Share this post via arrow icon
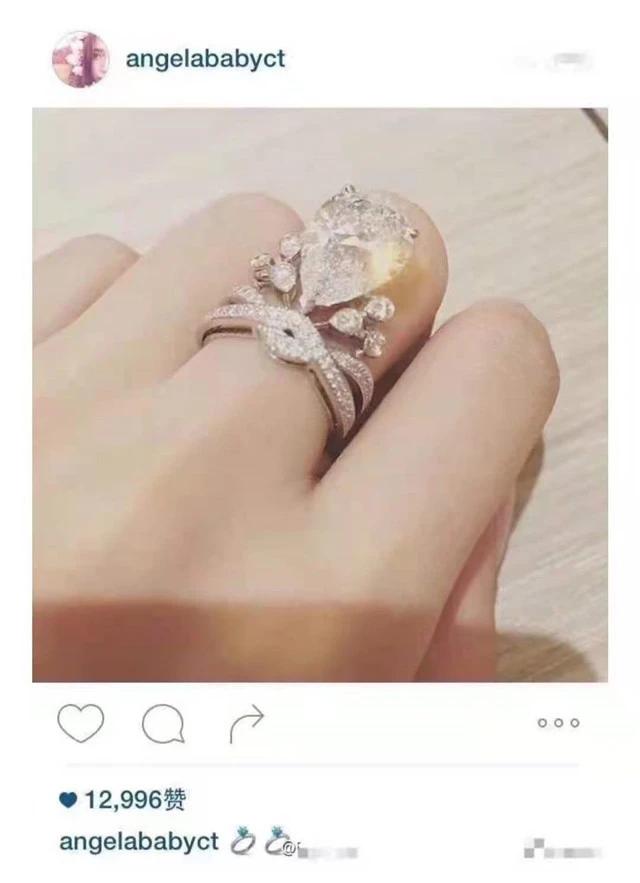The width and height of the screenshot is (640, 883). pyautogui.click(x=246, y=723)
